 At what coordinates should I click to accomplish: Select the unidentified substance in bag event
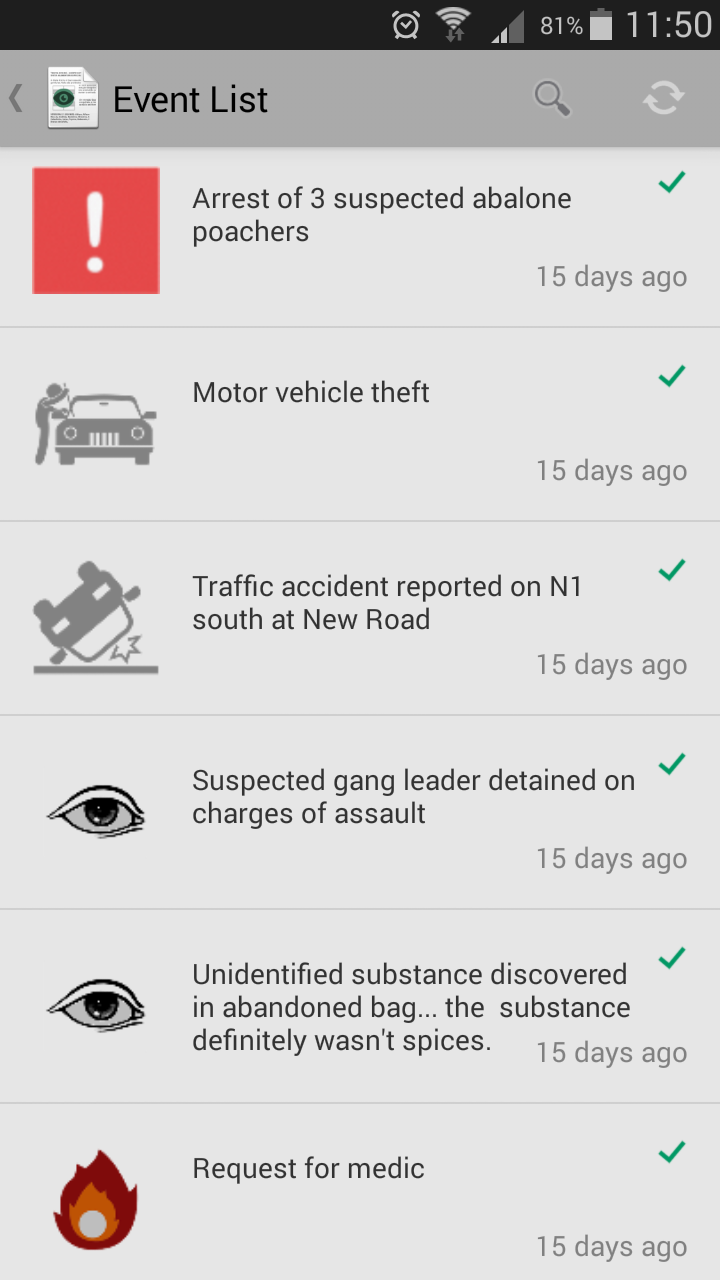(360, 1006)
